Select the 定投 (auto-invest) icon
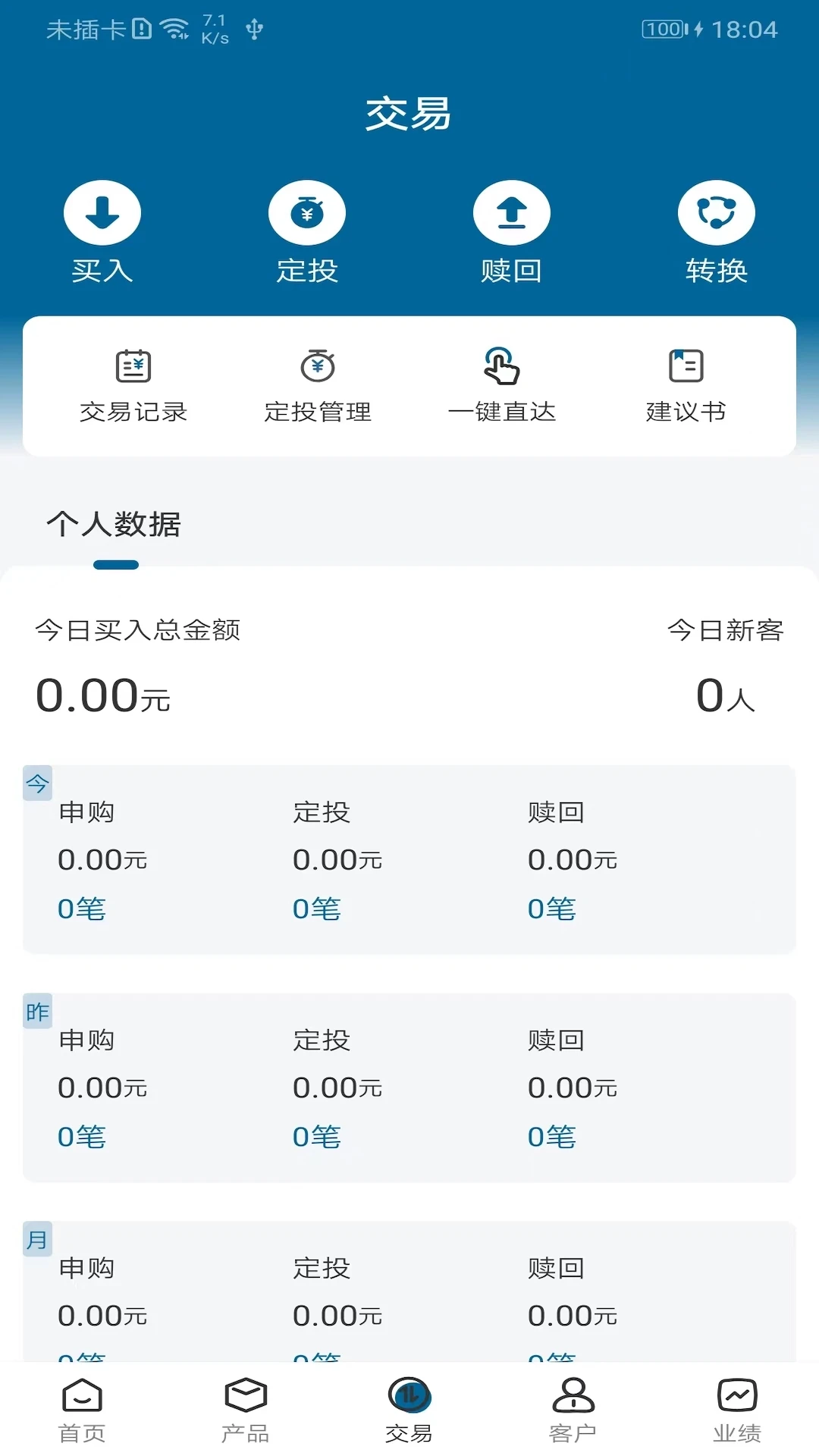This screenshot has width=819, height=1456. (x=307, y=212)
